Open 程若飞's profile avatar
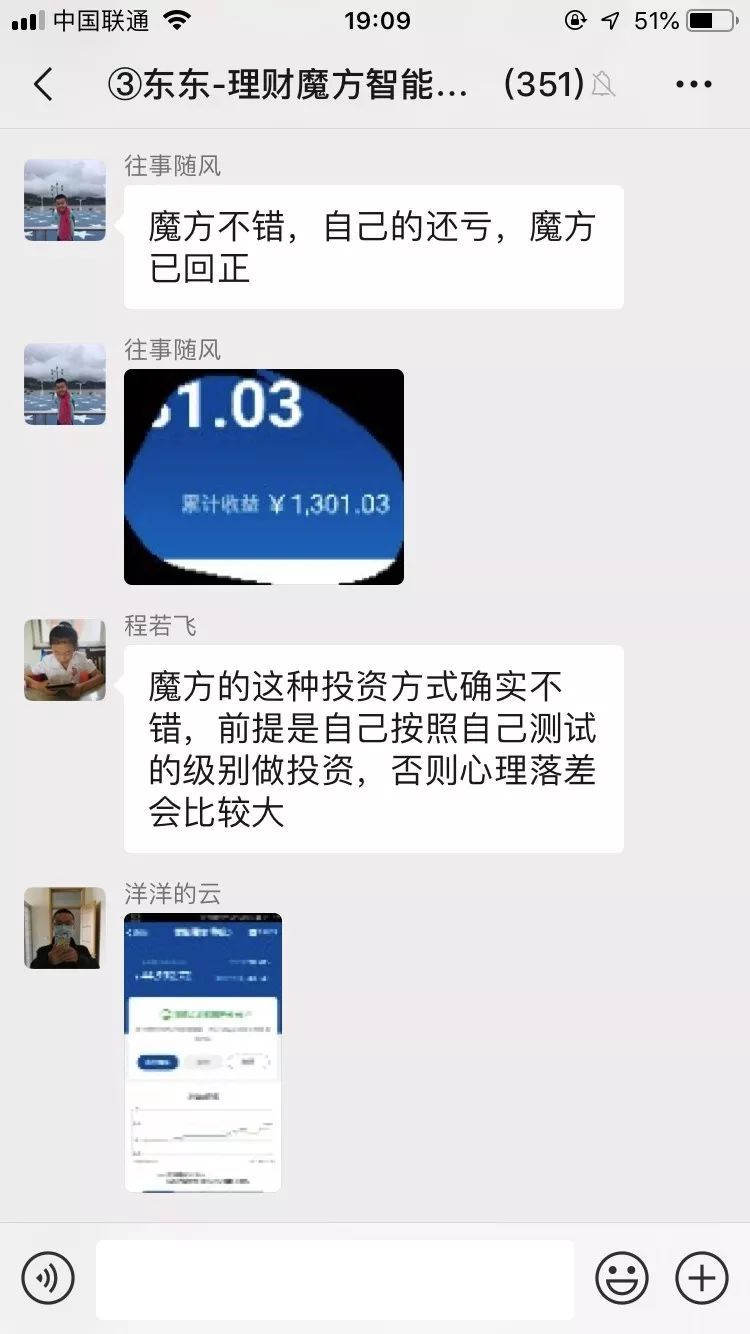Screen dimensions: 750x1334 click(x=65, y=660)
